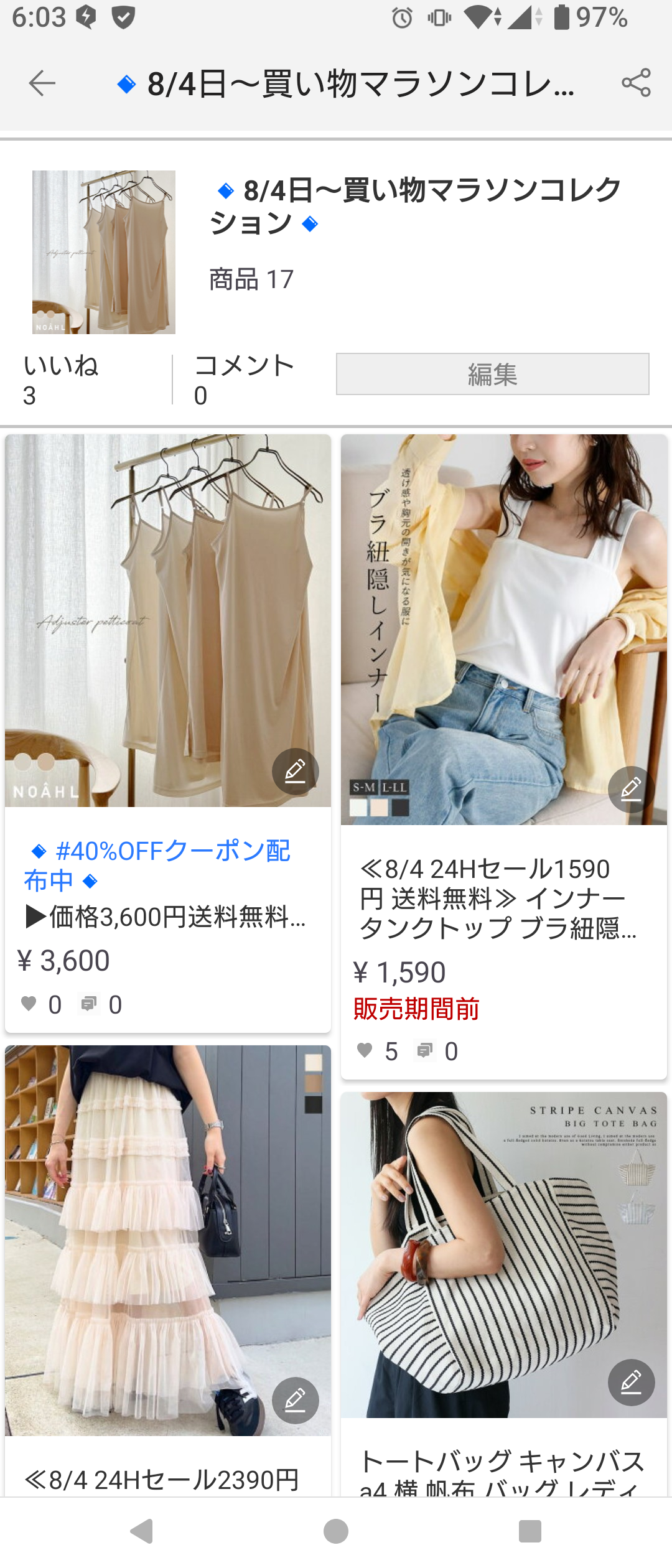Share this collection
This screenshot has width=672, height=1568.
636,83
